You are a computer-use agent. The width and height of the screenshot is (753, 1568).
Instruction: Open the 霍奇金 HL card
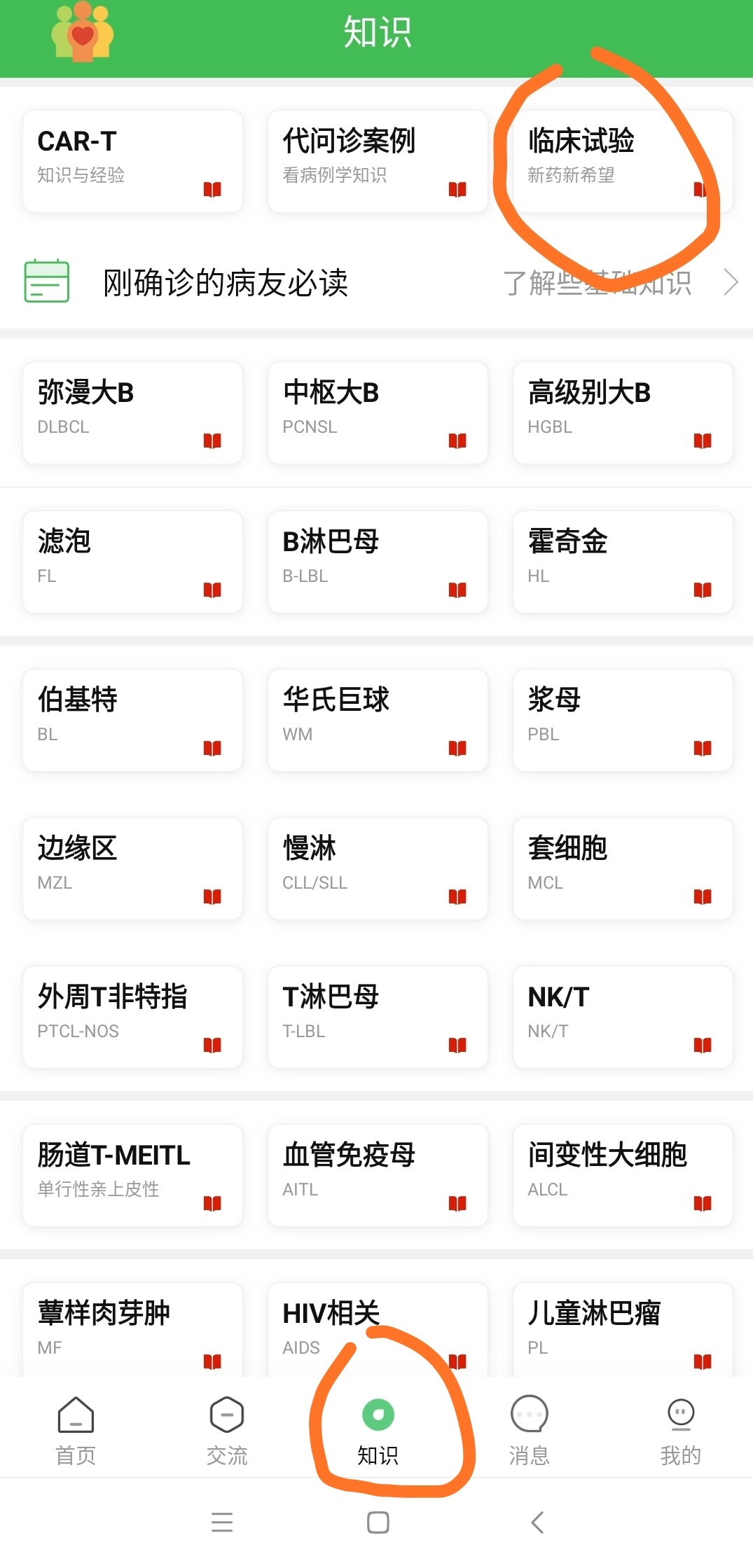click(622, 562)
